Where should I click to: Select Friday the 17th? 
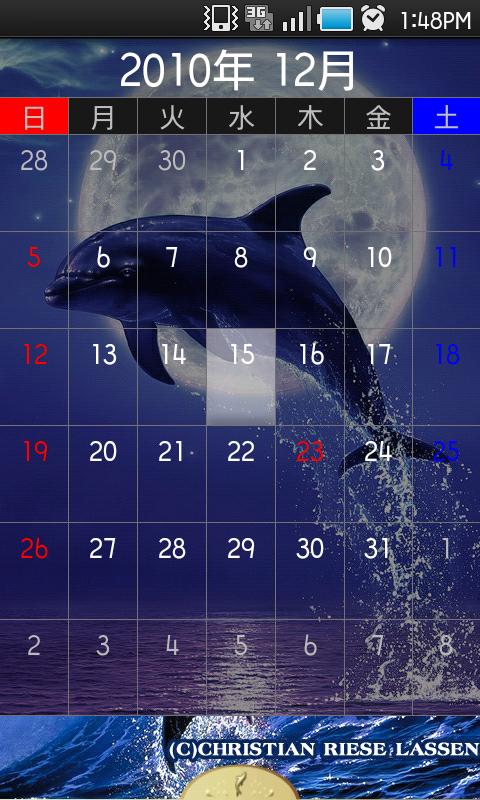(x=378, y=377)
